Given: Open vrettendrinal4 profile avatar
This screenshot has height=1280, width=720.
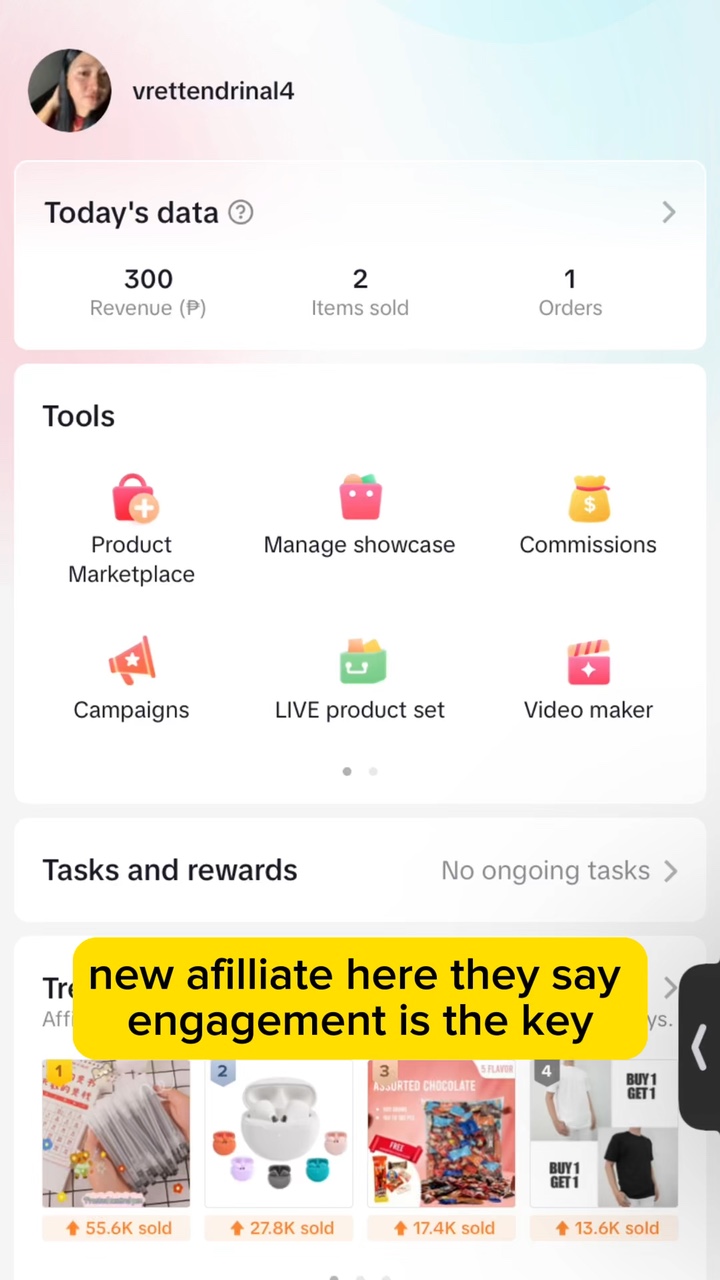Looking at the screenshot, I should click(69, 91).
